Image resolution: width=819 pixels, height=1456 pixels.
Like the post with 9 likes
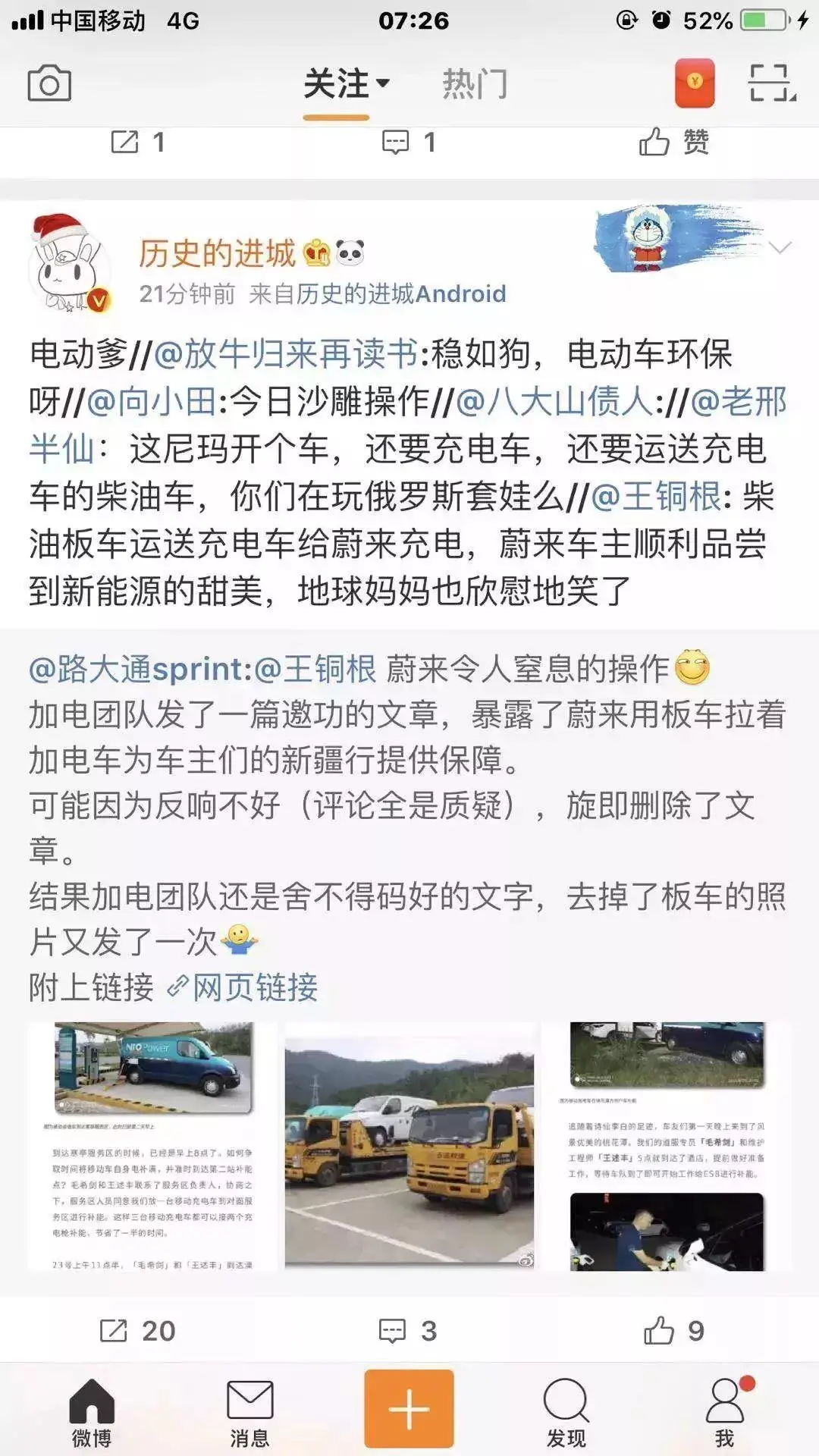(x=674, y=1330)
